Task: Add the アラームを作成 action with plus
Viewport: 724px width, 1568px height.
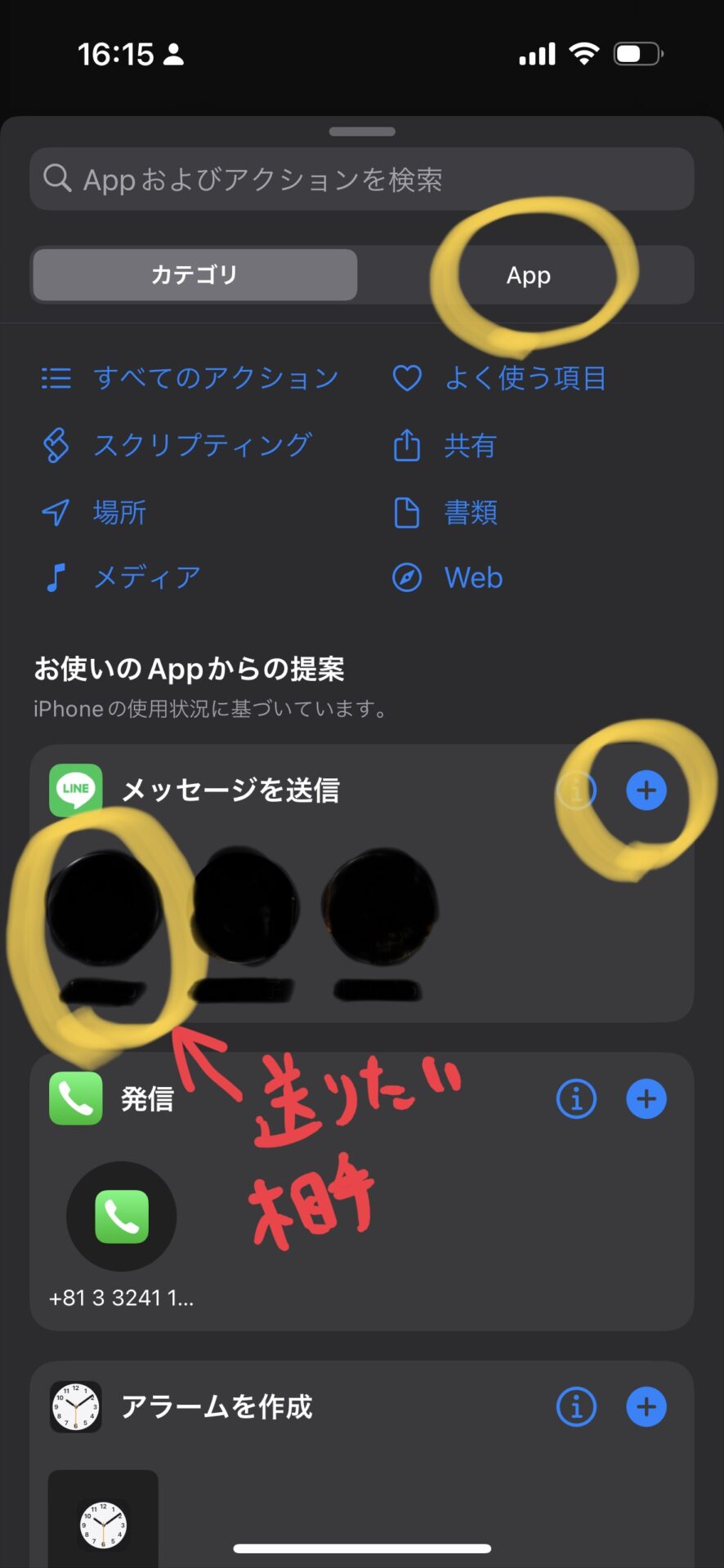Action: pos(646,1407)
